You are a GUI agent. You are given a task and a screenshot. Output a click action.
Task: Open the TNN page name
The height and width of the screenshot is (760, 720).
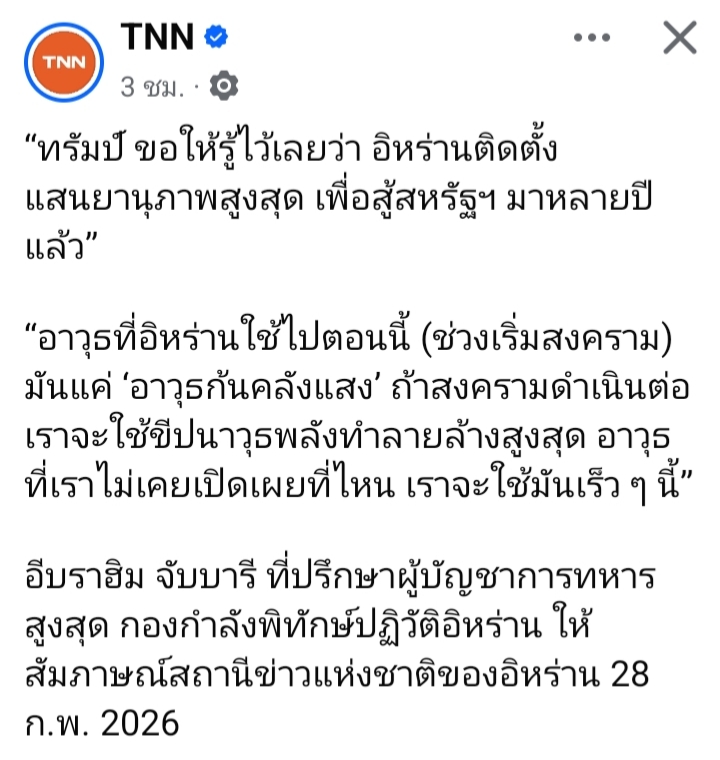158,37
